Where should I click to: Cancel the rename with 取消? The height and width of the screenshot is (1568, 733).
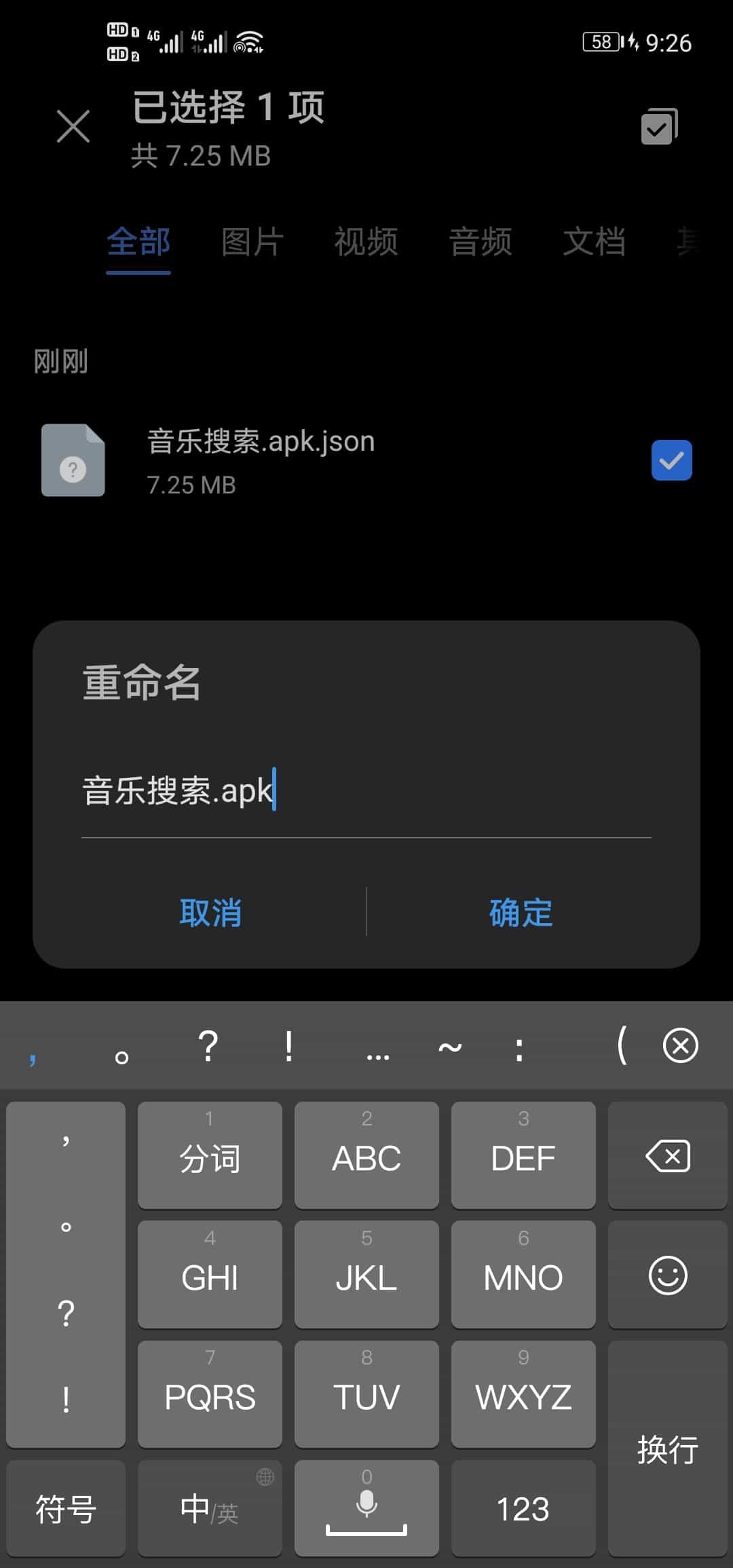[210, 912]
